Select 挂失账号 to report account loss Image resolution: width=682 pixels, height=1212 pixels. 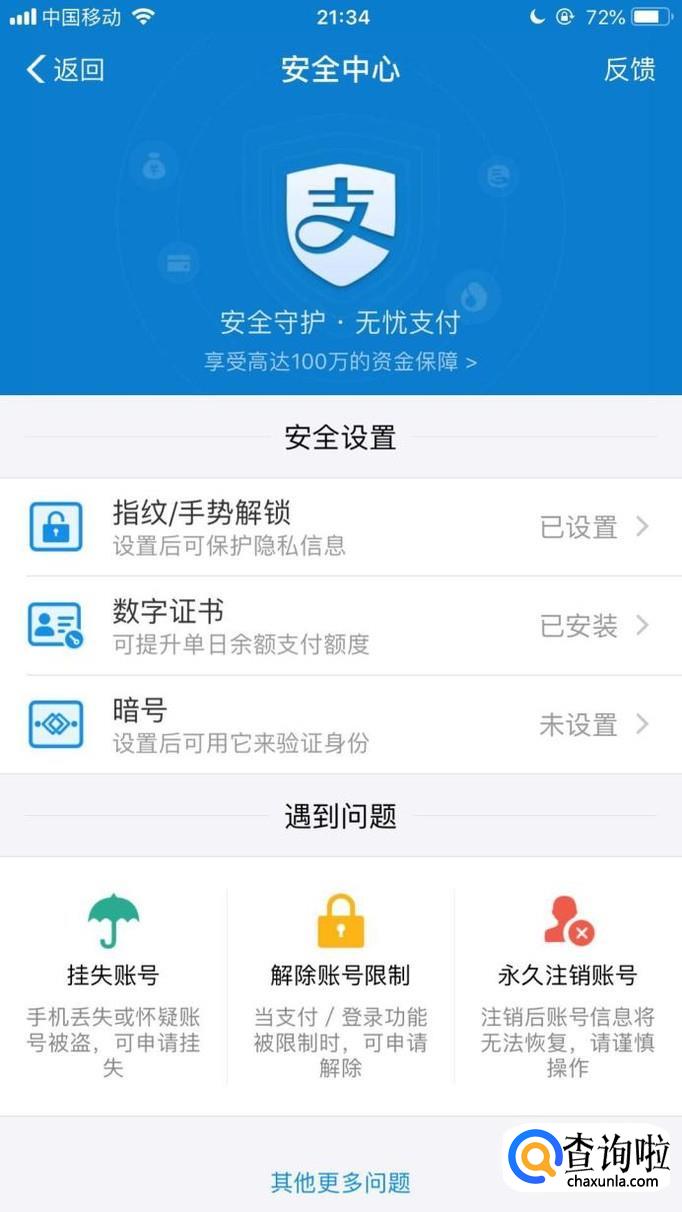(x=113, y=975)
